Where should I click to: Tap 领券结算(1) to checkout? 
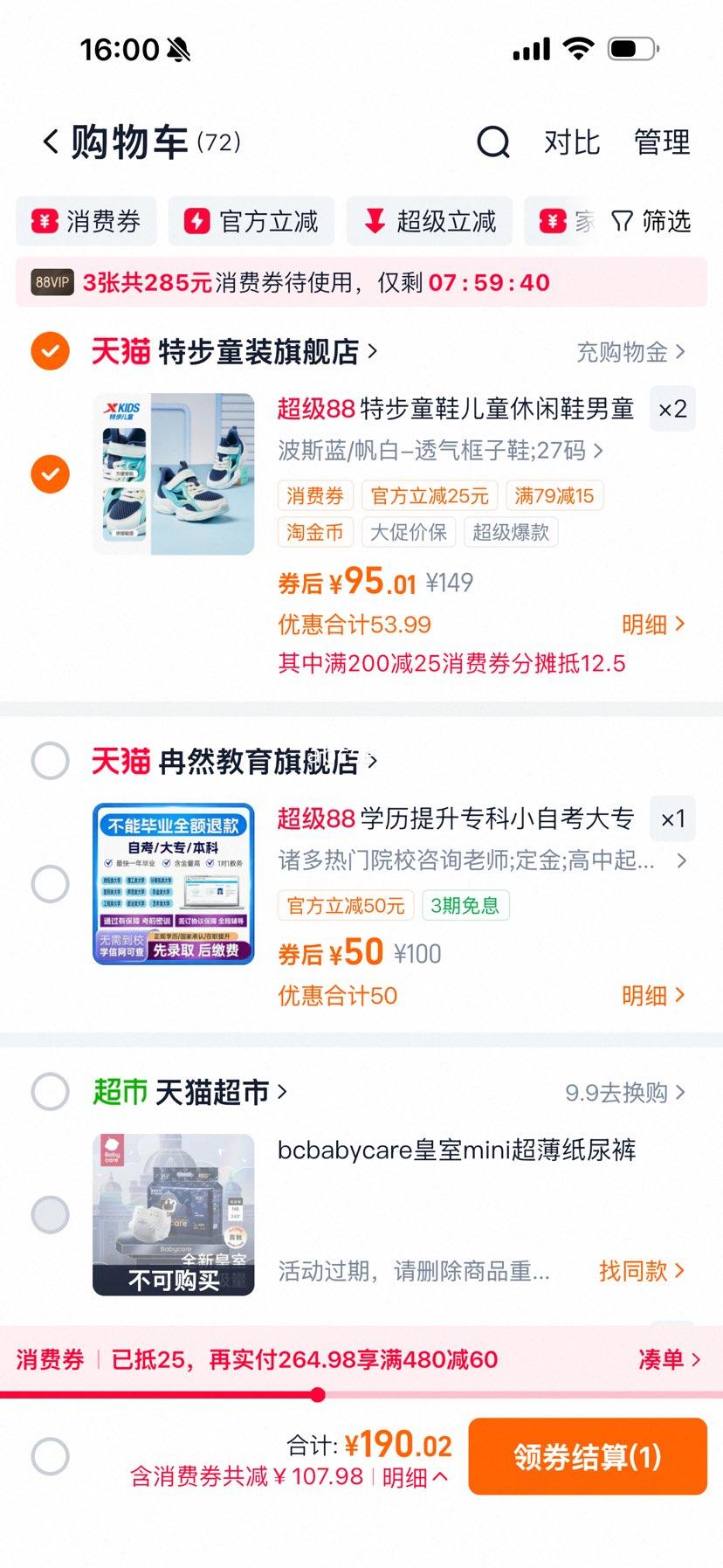tap(587, 1456)
